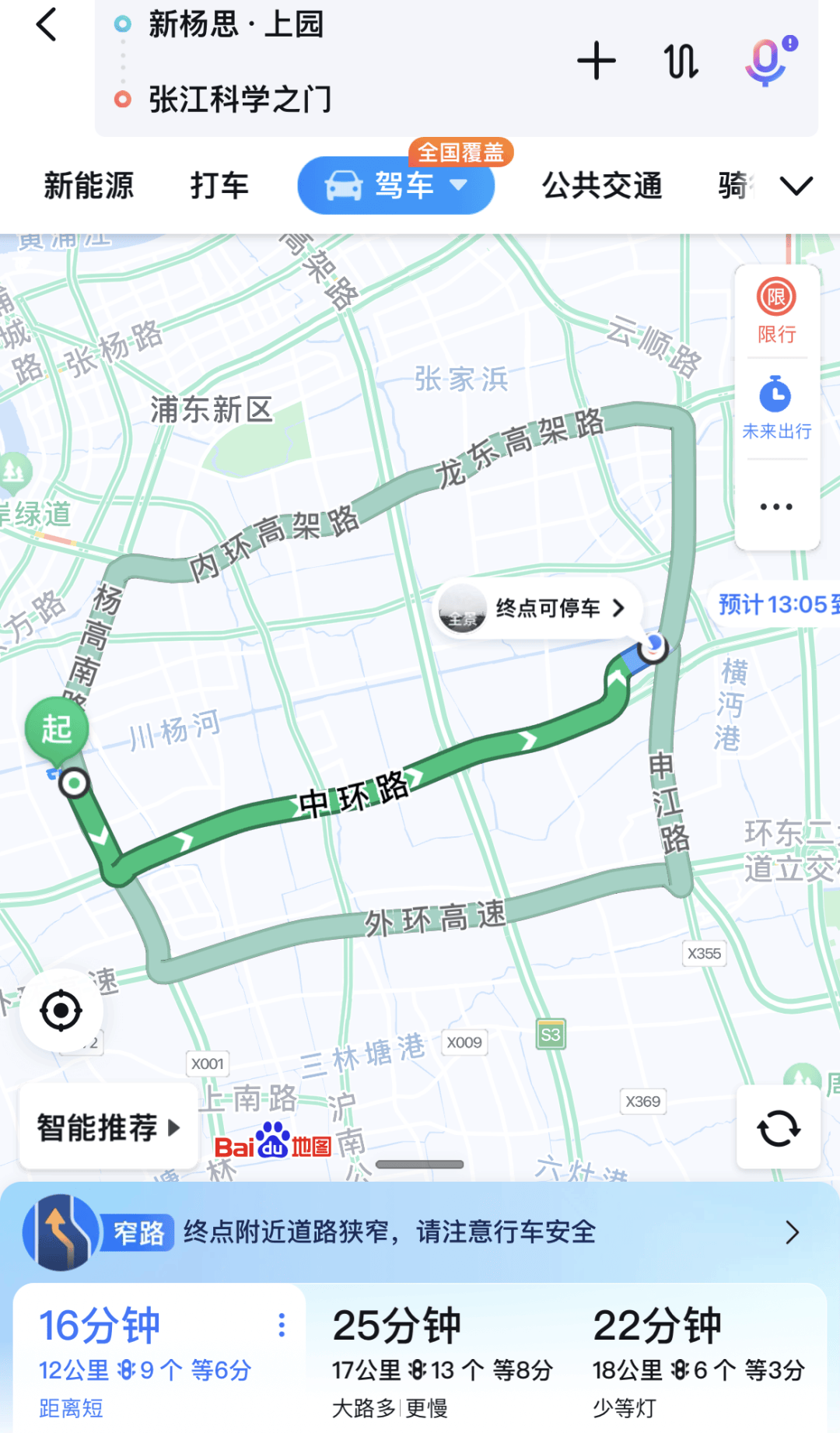Open 终点可停车 parking bubble
The height and width of the screenshot is (1433, 840).
(537, 608)
